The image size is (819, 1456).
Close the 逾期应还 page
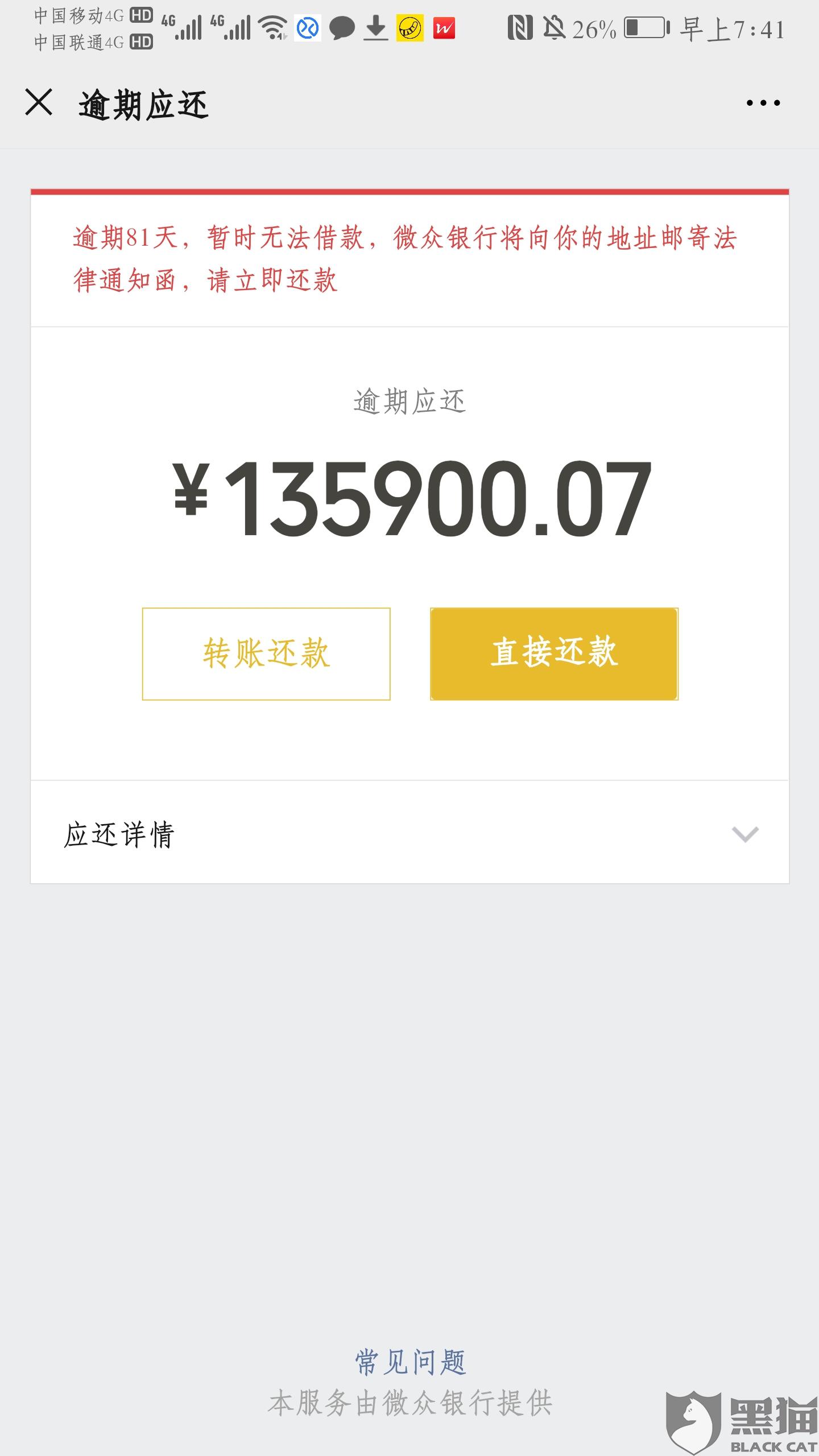39,102
